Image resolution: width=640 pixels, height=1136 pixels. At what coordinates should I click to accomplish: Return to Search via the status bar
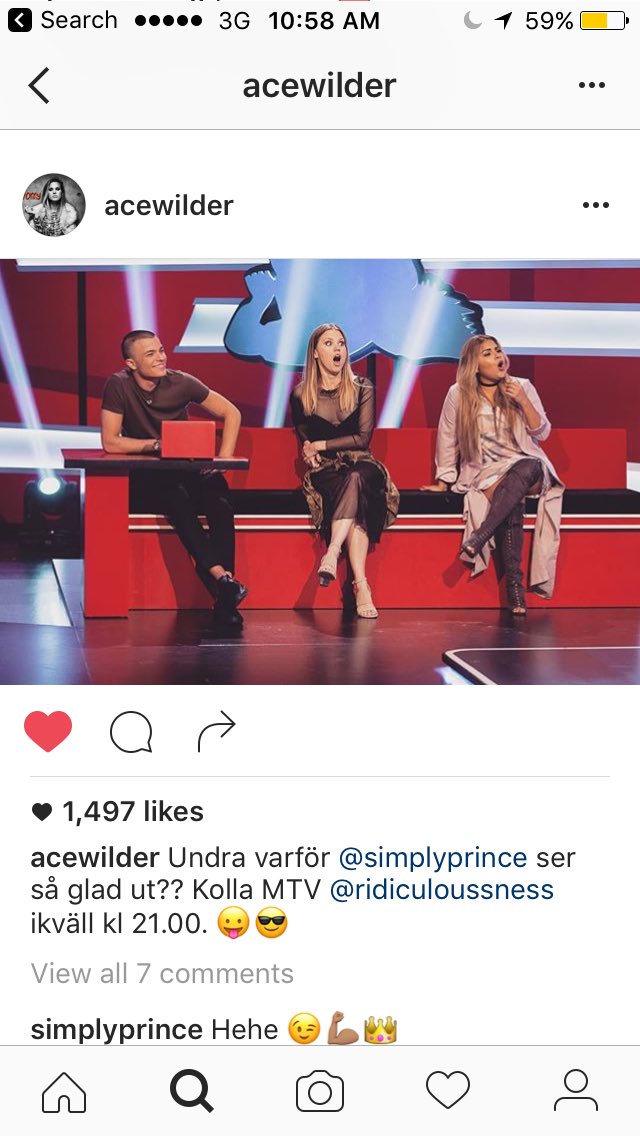click(x=62, y=20)
